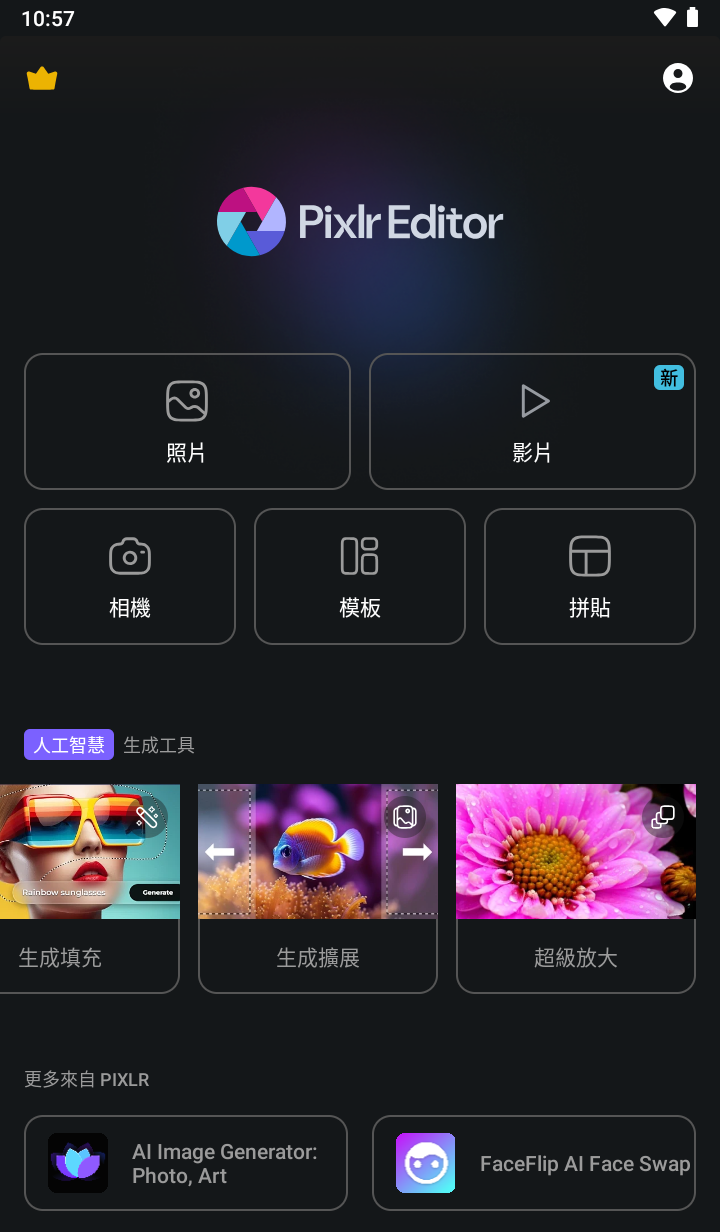This screenshot has height=1232, width=720.
Task: Open the 超級放大 super scale thumbnail
Action: click(576, 851)
